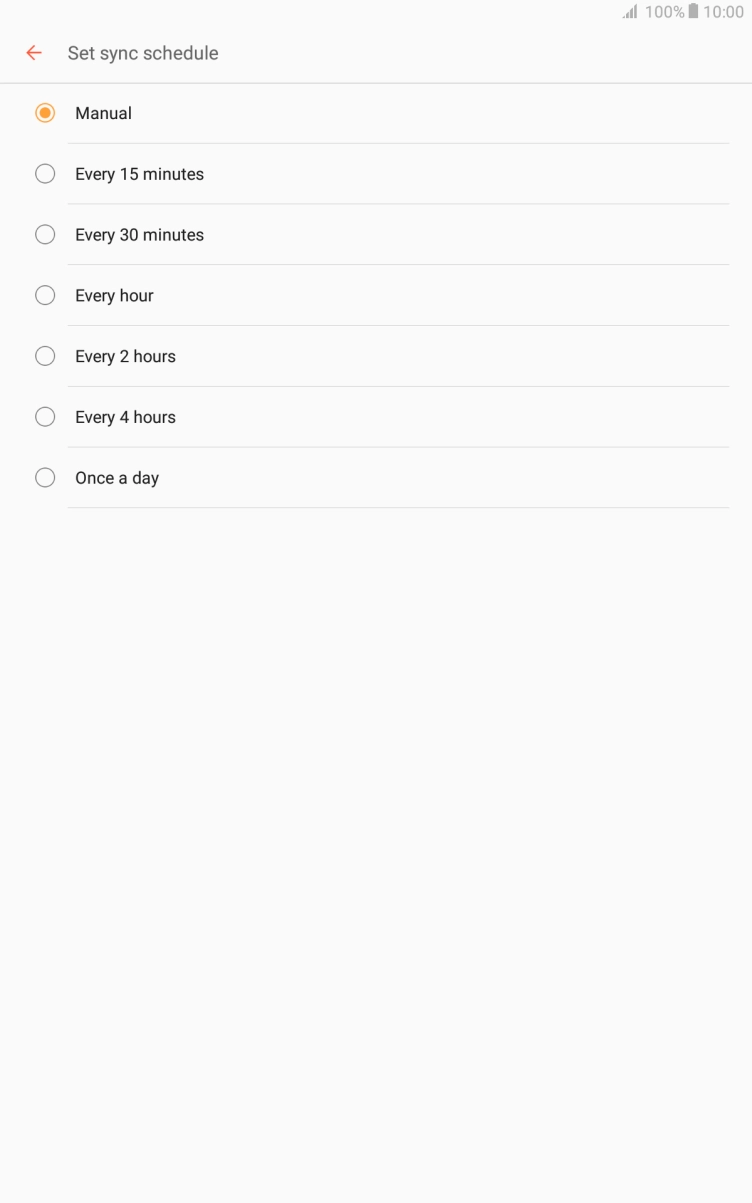Tap the status bar area

[376, 12]
